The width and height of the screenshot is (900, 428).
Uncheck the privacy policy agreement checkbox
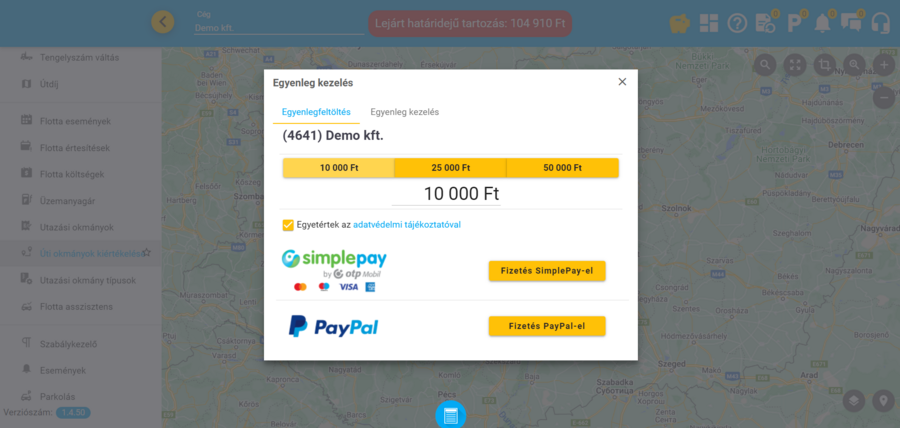pos(288,225)
